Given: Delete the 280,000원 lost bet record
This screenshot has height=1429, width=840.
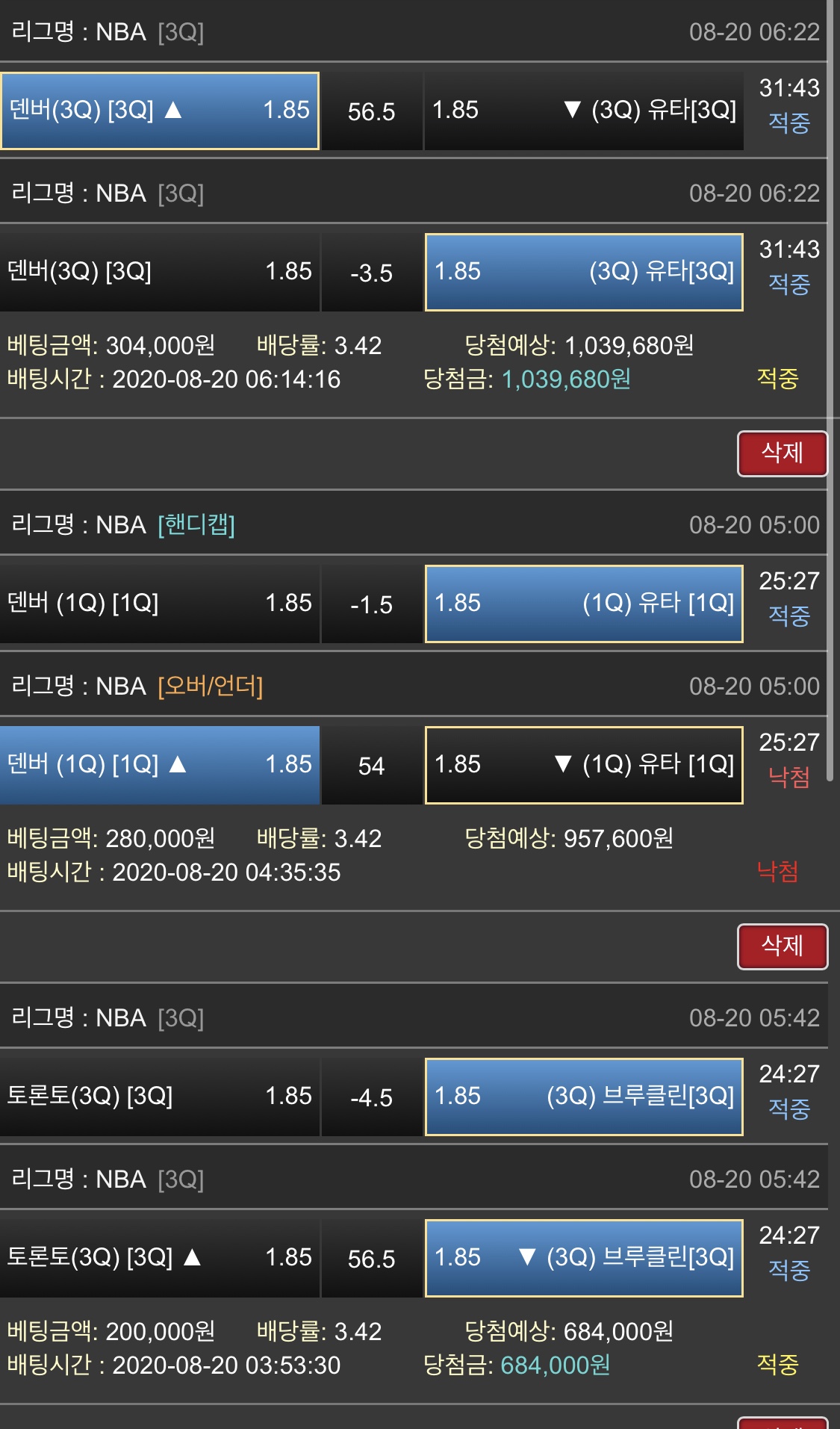Looking at the screenshot, I should pyautogui.click(x=782, y=946).
